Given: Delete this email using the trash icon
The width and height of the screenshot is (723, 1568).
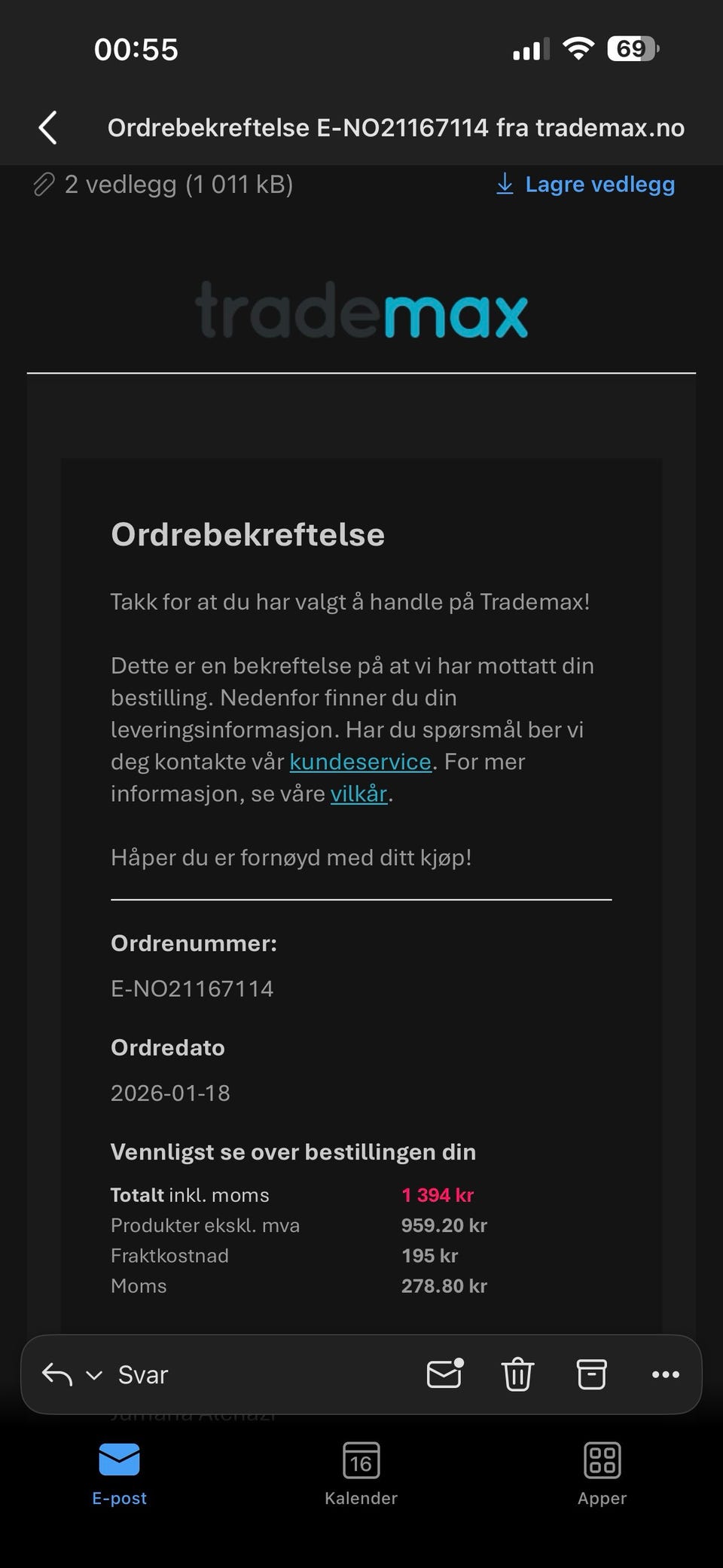Looking at the screenshot, I should (517, 1374).
